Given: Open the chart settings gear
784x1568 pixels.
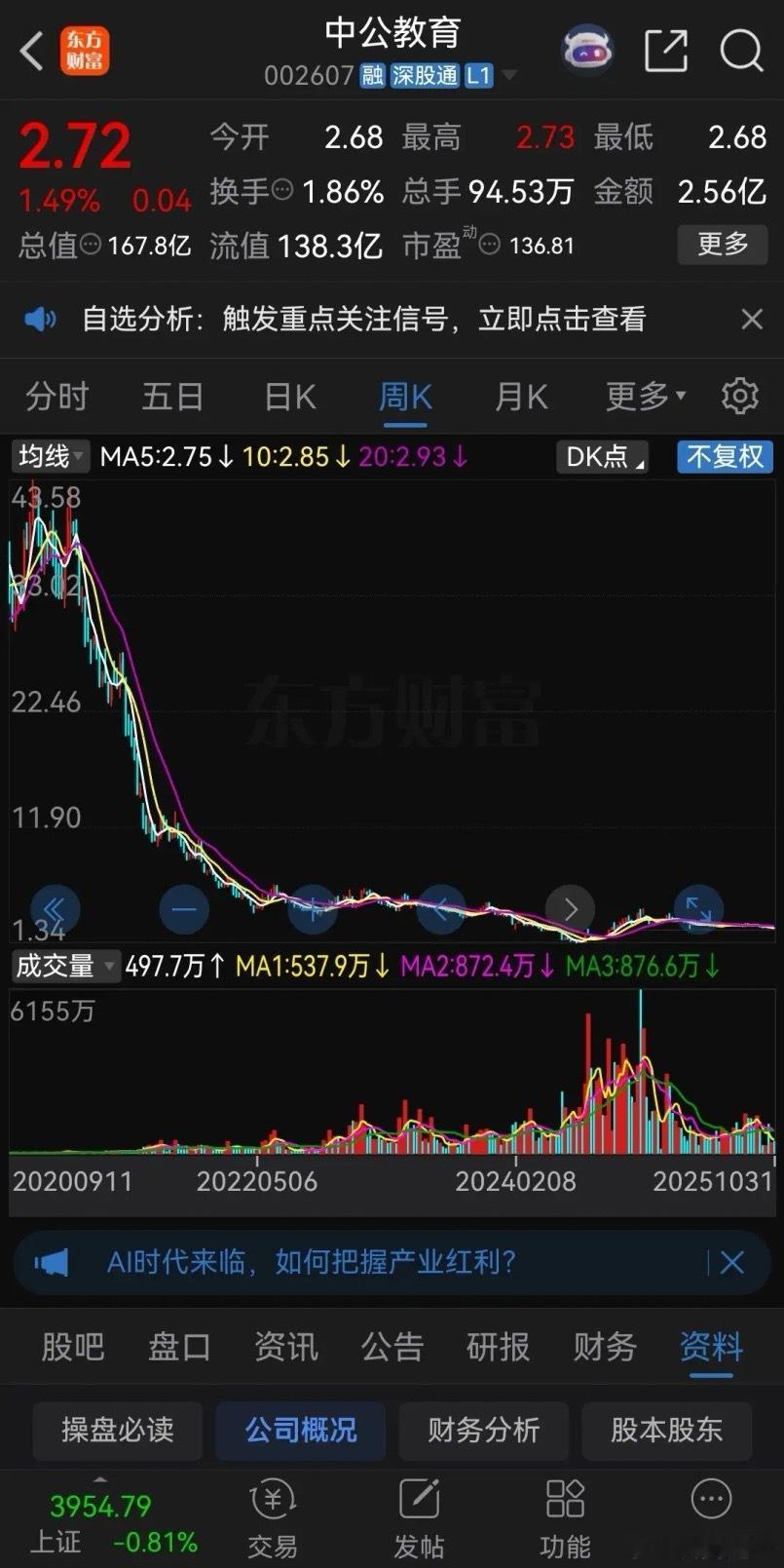Looking at the screenshot, I should (740, 396).
